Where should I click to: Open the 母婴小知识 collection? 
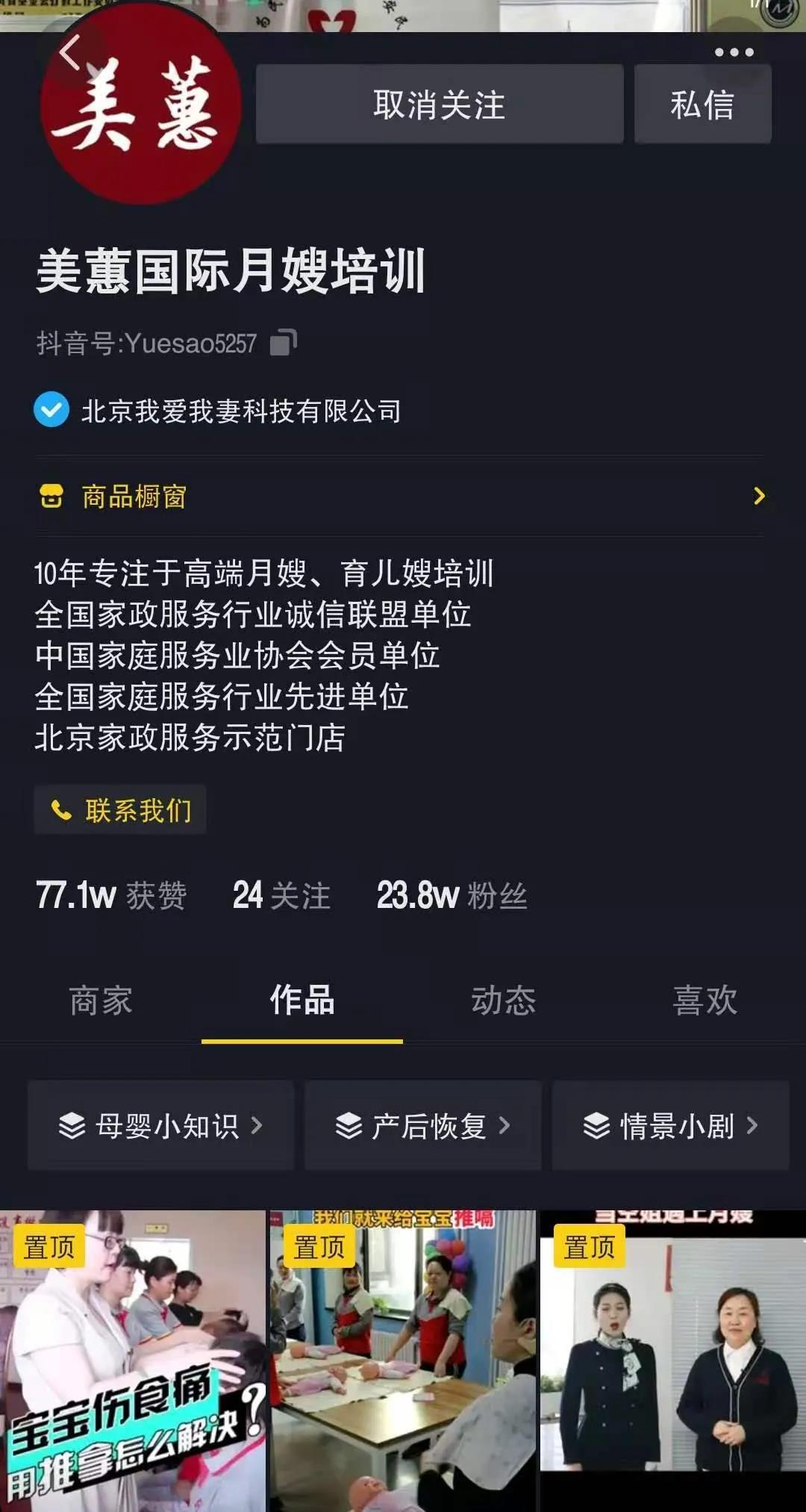161,1125
